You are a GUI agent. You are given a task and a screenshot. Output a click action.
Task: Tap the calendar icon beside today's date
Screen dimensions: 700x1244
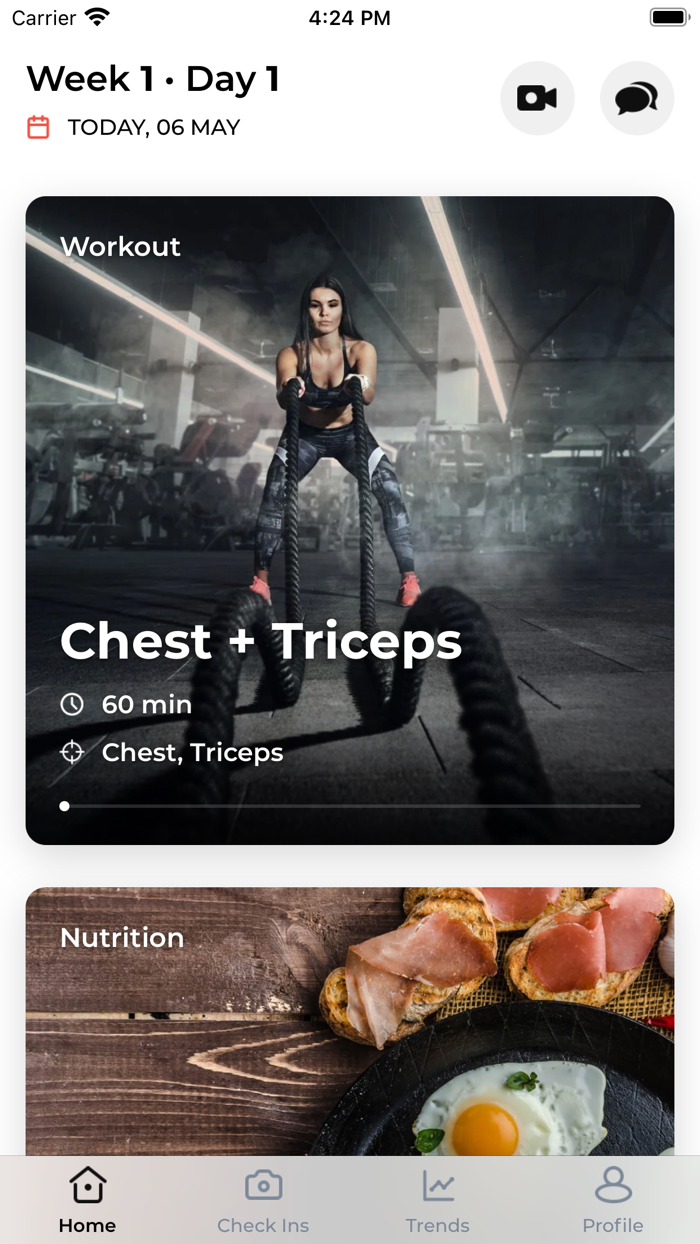(x=38, y=127)
